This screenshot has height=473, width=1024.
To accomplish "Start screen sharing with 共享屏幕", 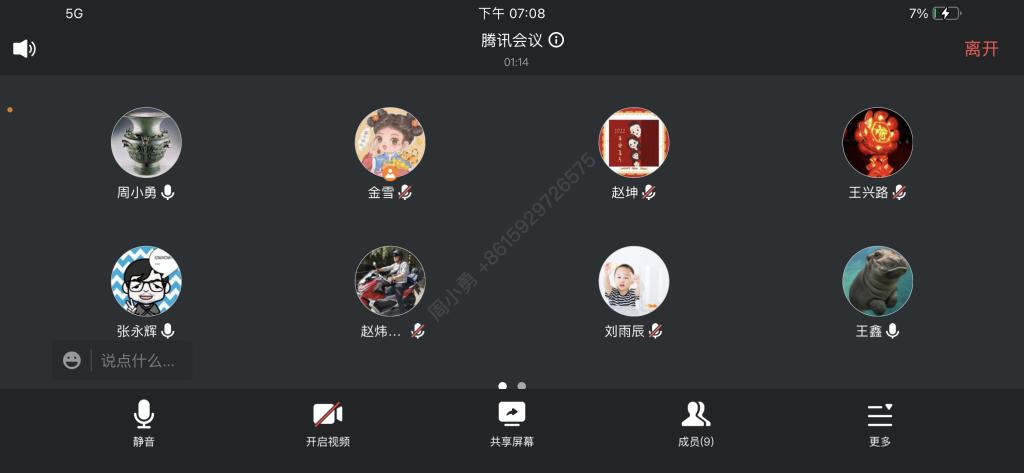I will 512,423.
